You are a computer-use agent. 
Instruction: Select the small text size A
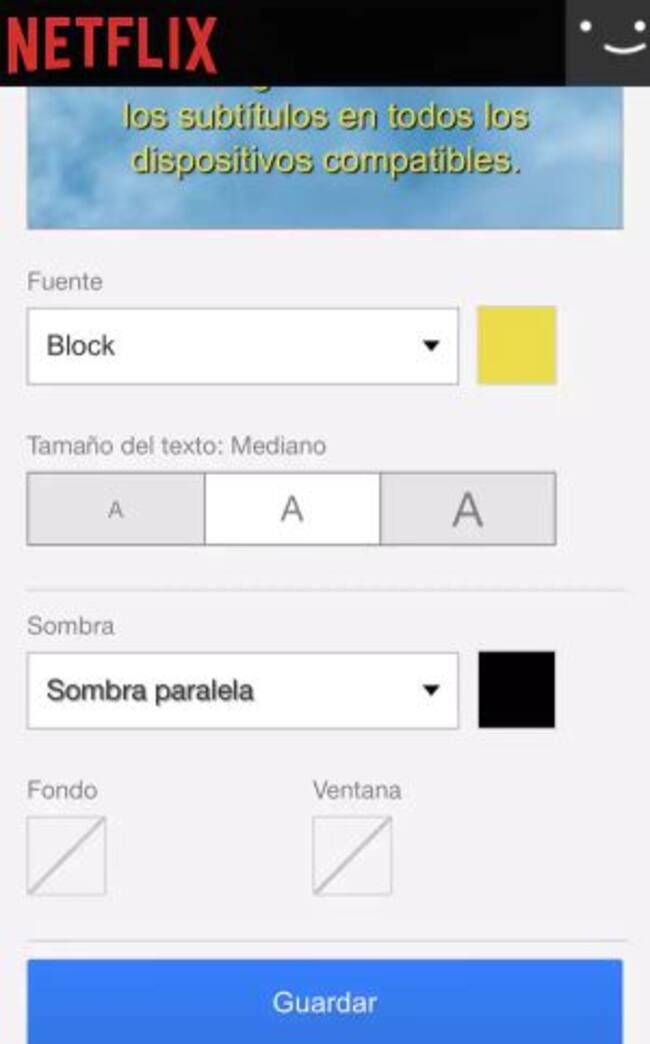[116, 509]
